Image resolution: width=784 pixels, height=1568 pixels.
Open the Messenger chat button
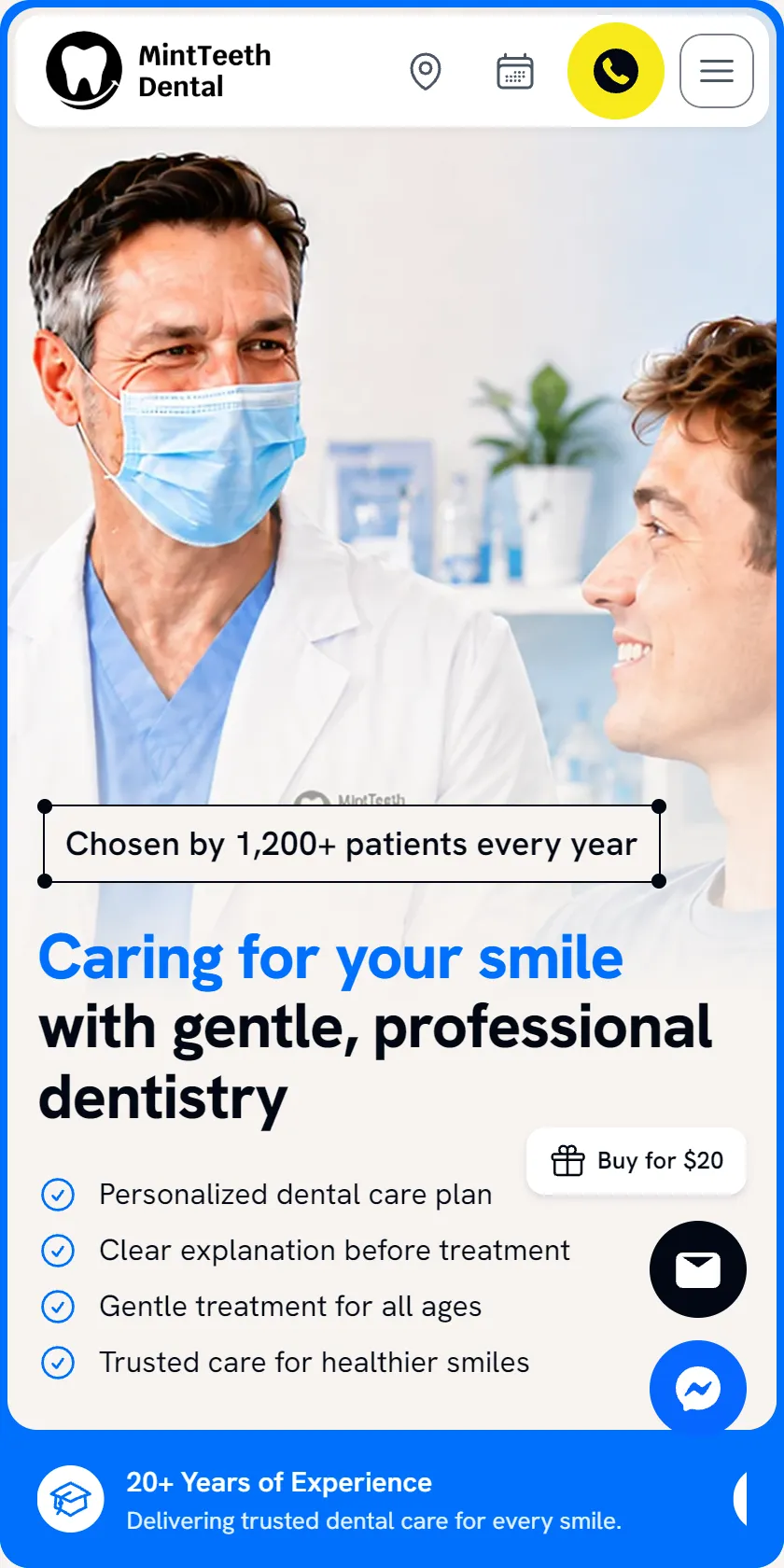point(698,1389)
